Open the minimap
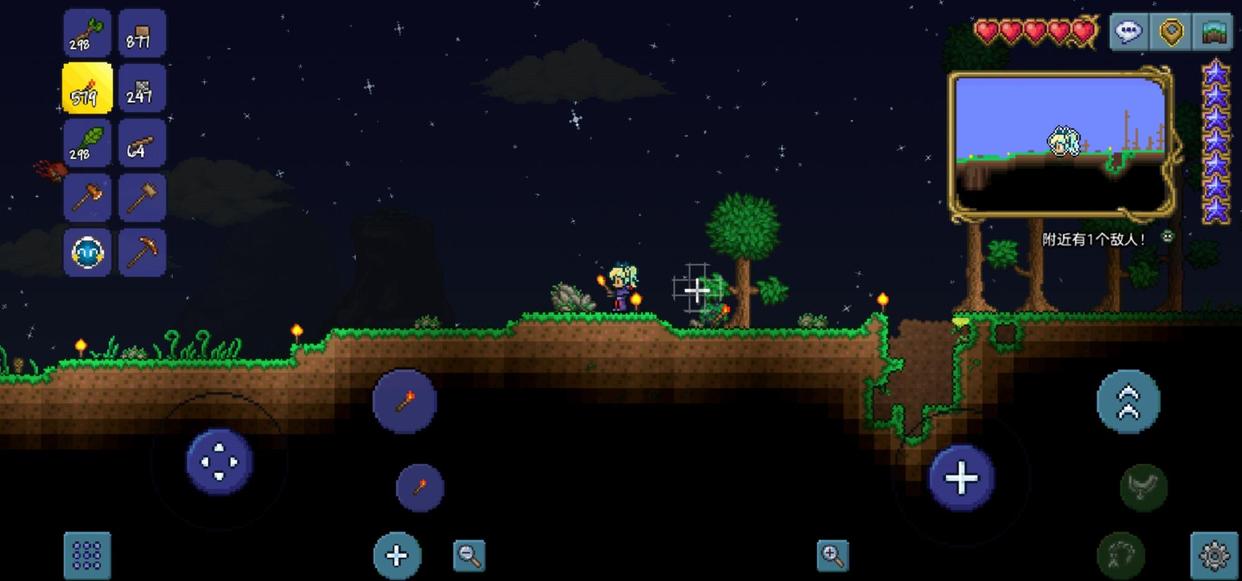Viewport: 1242px width, 581px height. (1060, 145)
